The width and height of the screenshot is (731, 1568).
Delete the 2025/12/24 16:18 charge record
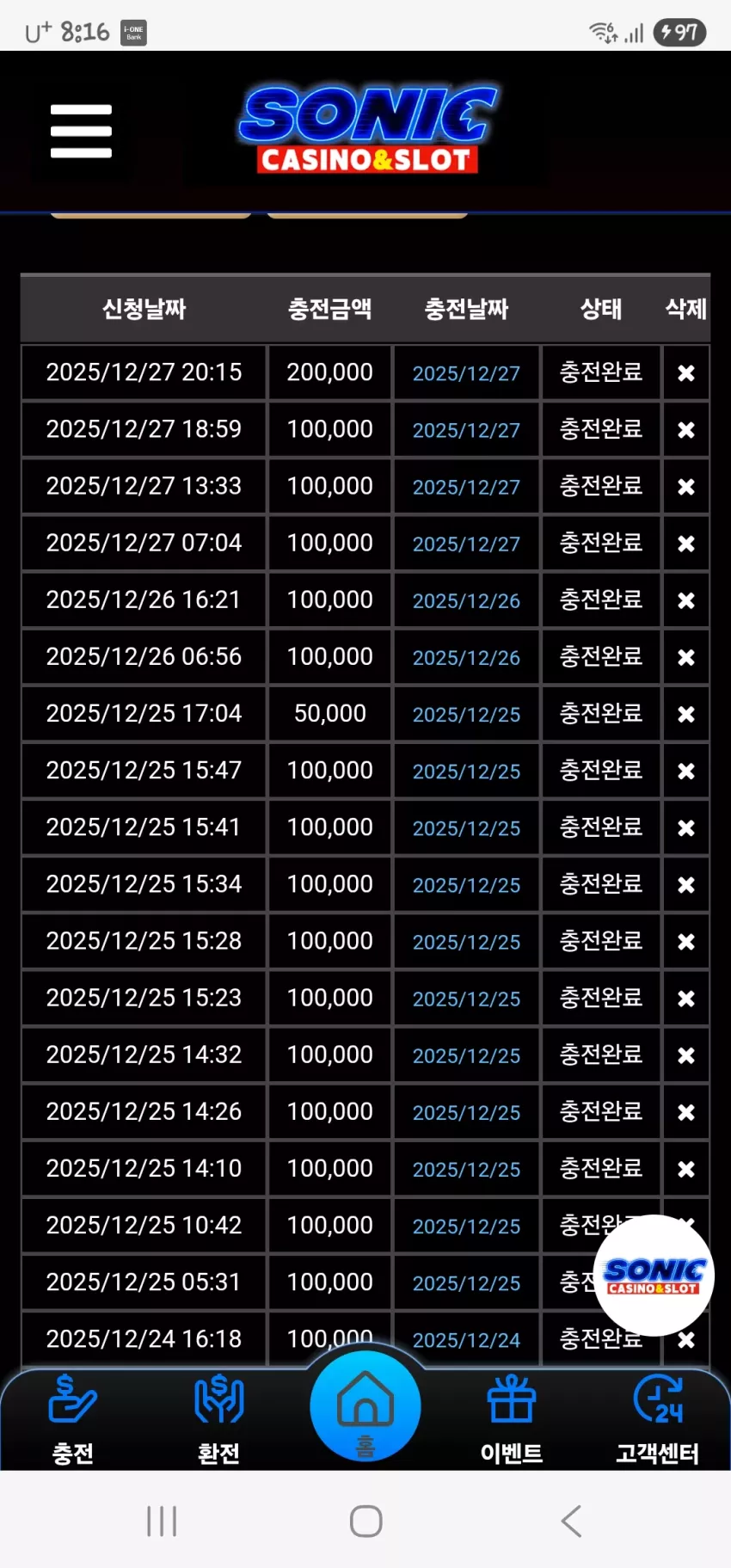click(x=685, y=1339)
